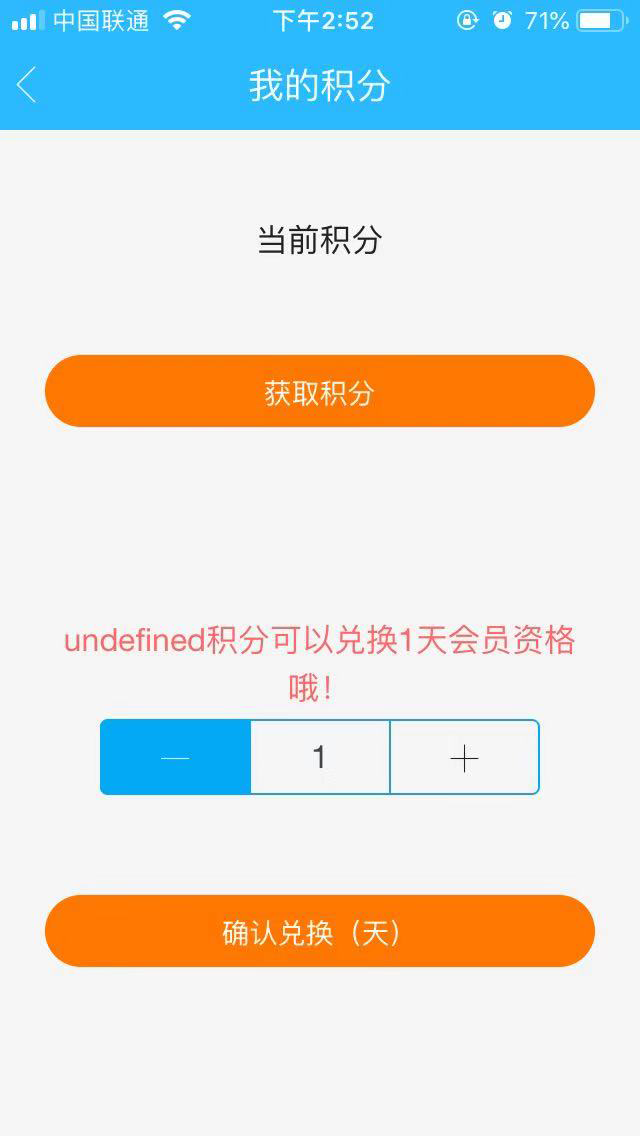This screenshot has height=1136, width=640.
Task: Select the quantity field showing 1
Action: pos(320,757)
